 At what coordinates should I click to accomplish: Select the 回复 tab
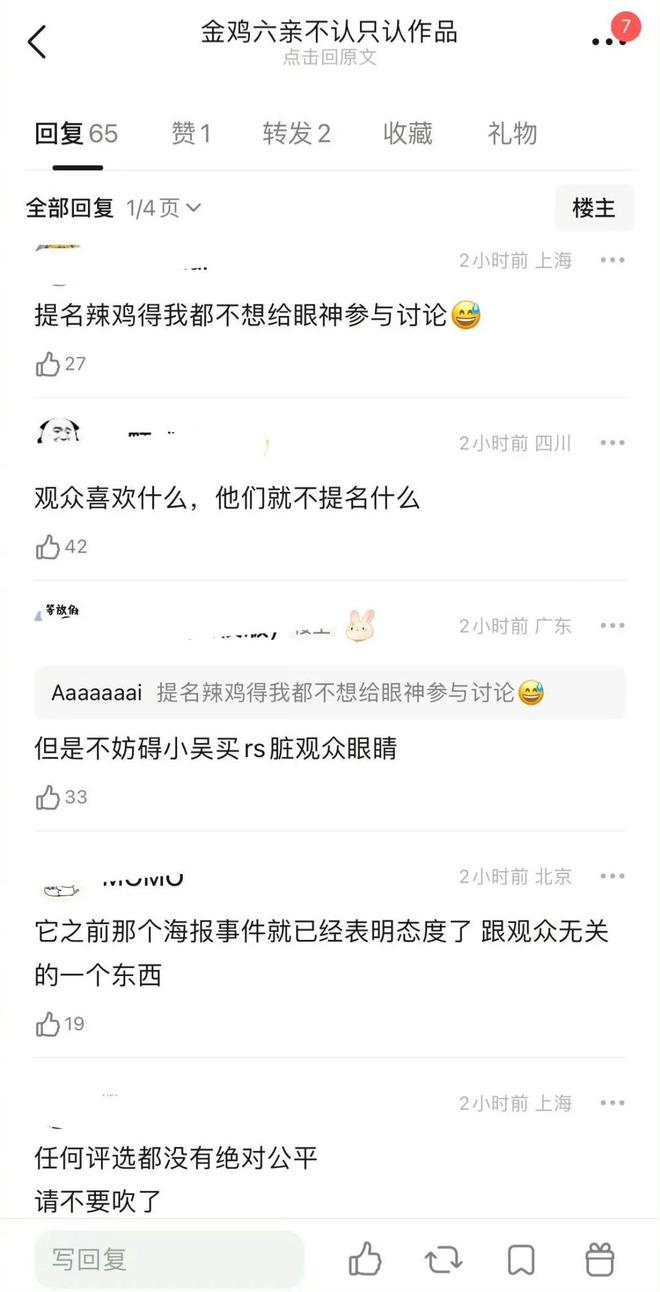(x=76, y=133)
